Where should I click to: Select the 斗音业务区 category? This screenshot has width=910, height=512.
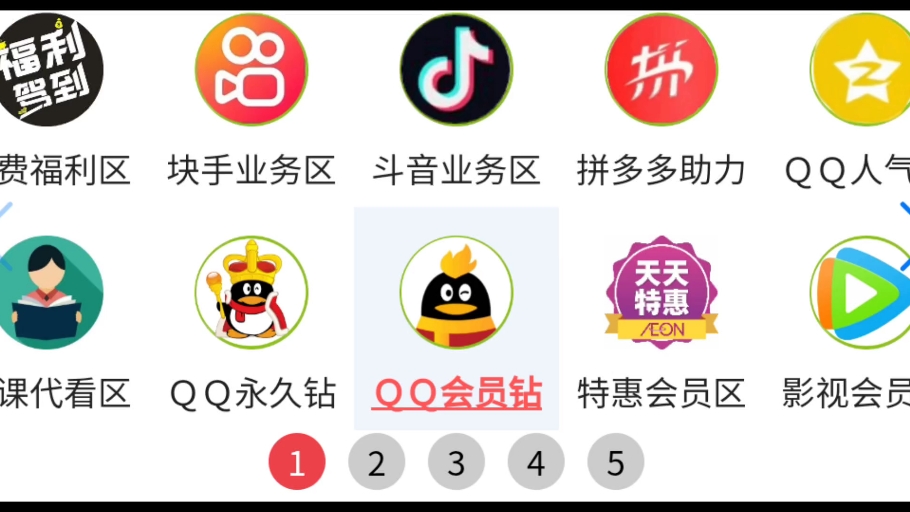click(456, 72)
